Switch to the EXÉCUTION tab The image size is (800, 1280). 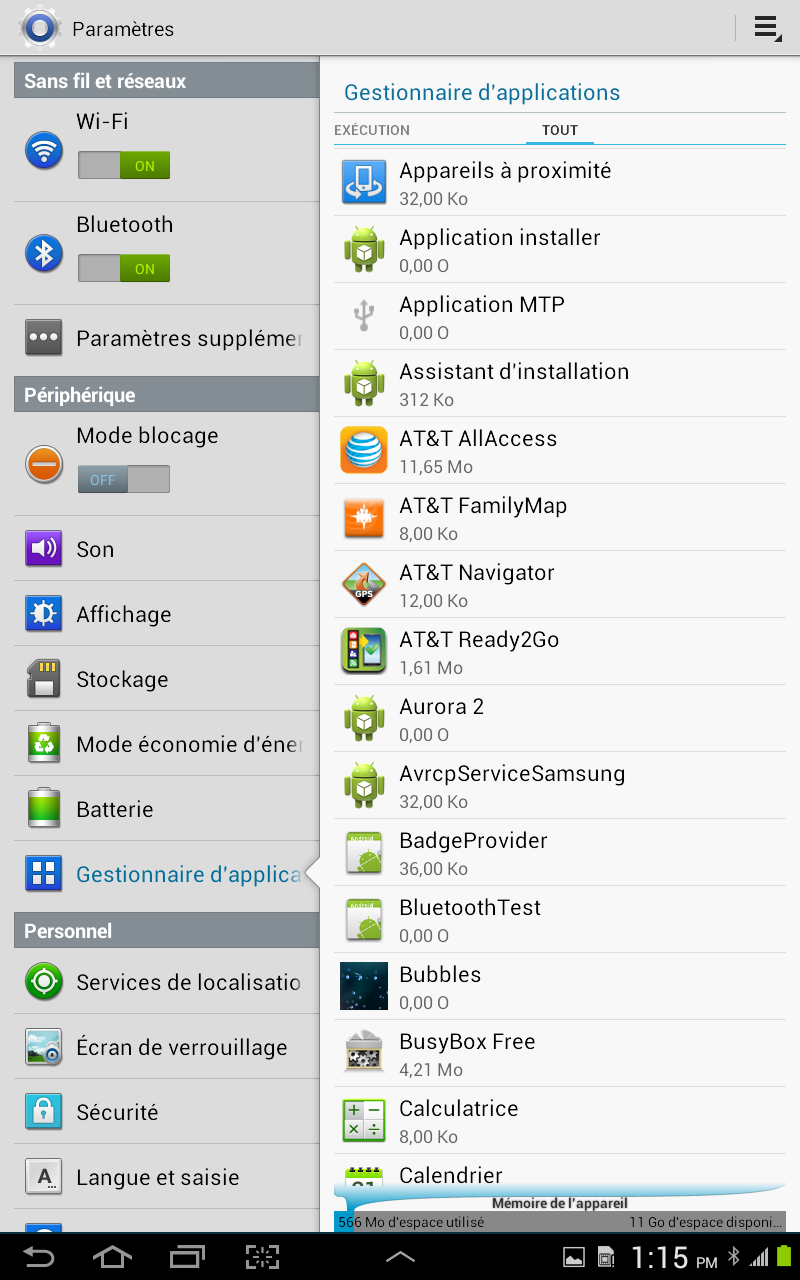click(x=372, y=130)
